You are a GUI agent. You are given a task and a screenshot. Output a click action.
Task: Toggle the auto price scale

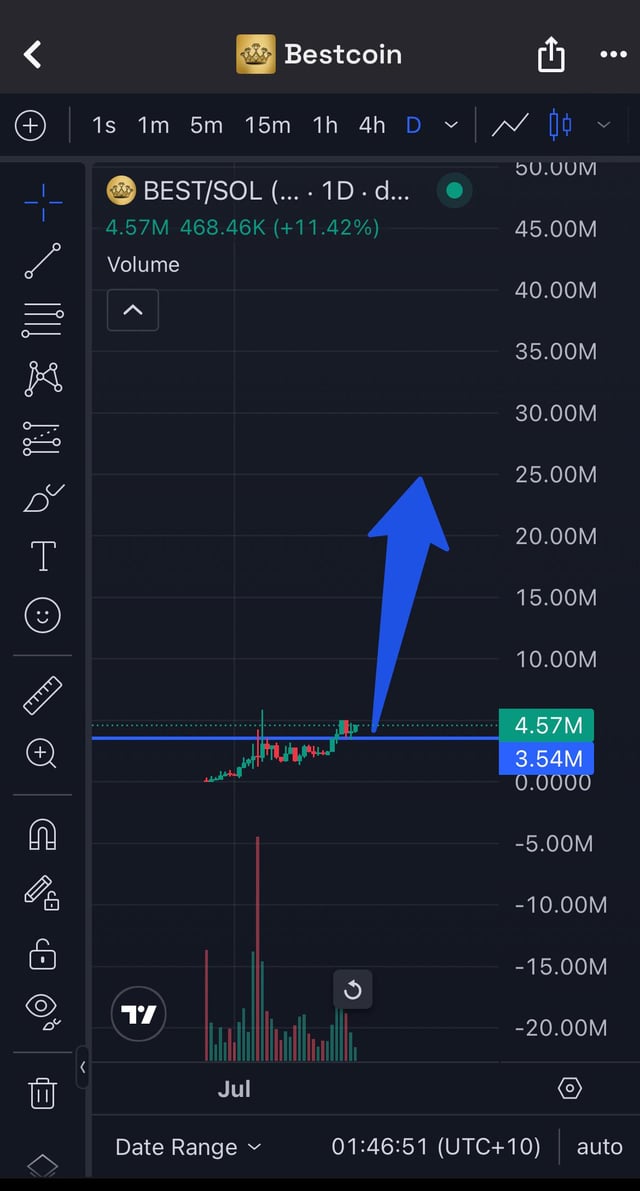pyautogui.click(x=599, y=1147)
